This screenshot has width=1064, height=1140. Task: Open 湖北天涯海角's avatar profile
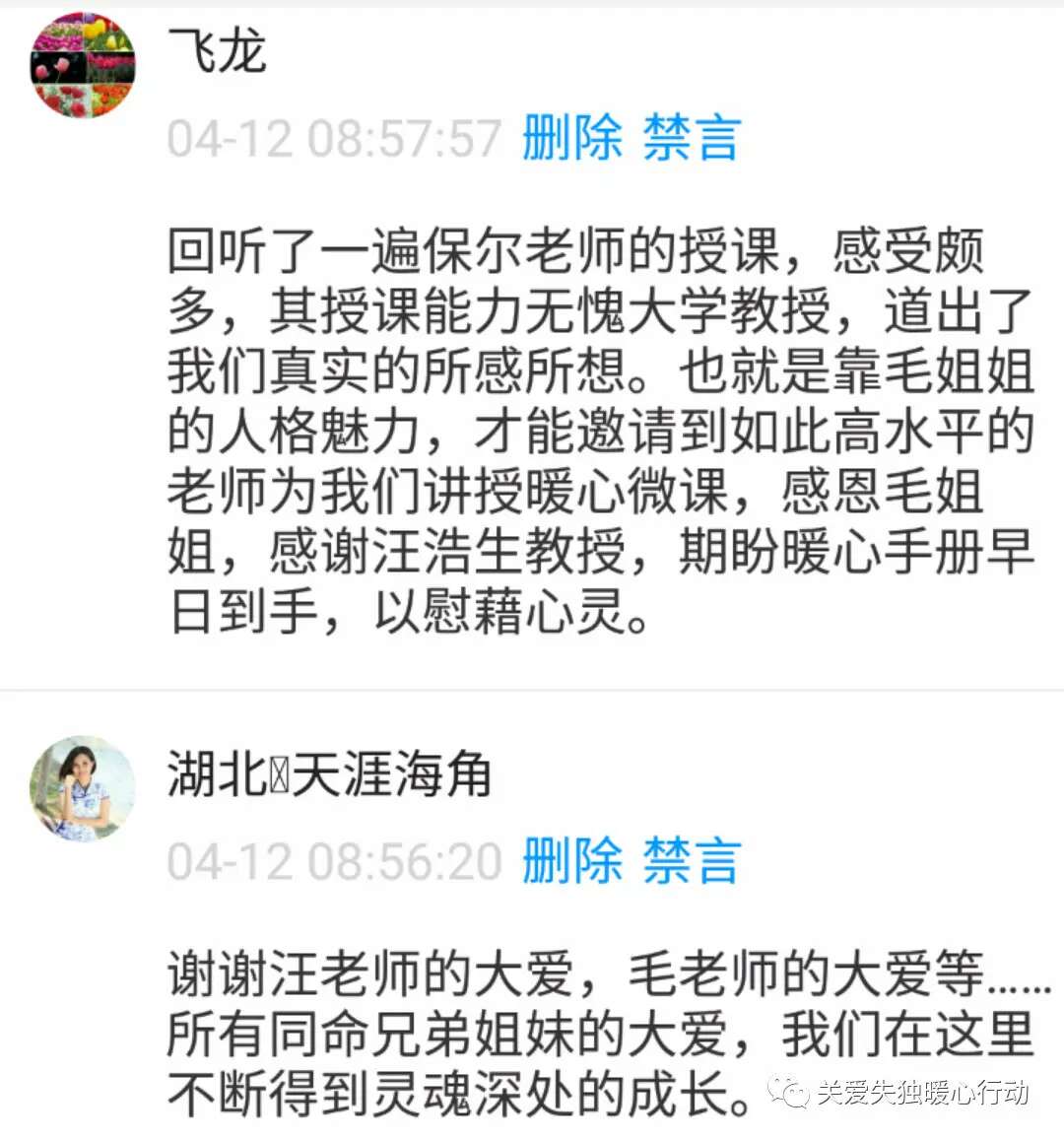tap(83, 789)
